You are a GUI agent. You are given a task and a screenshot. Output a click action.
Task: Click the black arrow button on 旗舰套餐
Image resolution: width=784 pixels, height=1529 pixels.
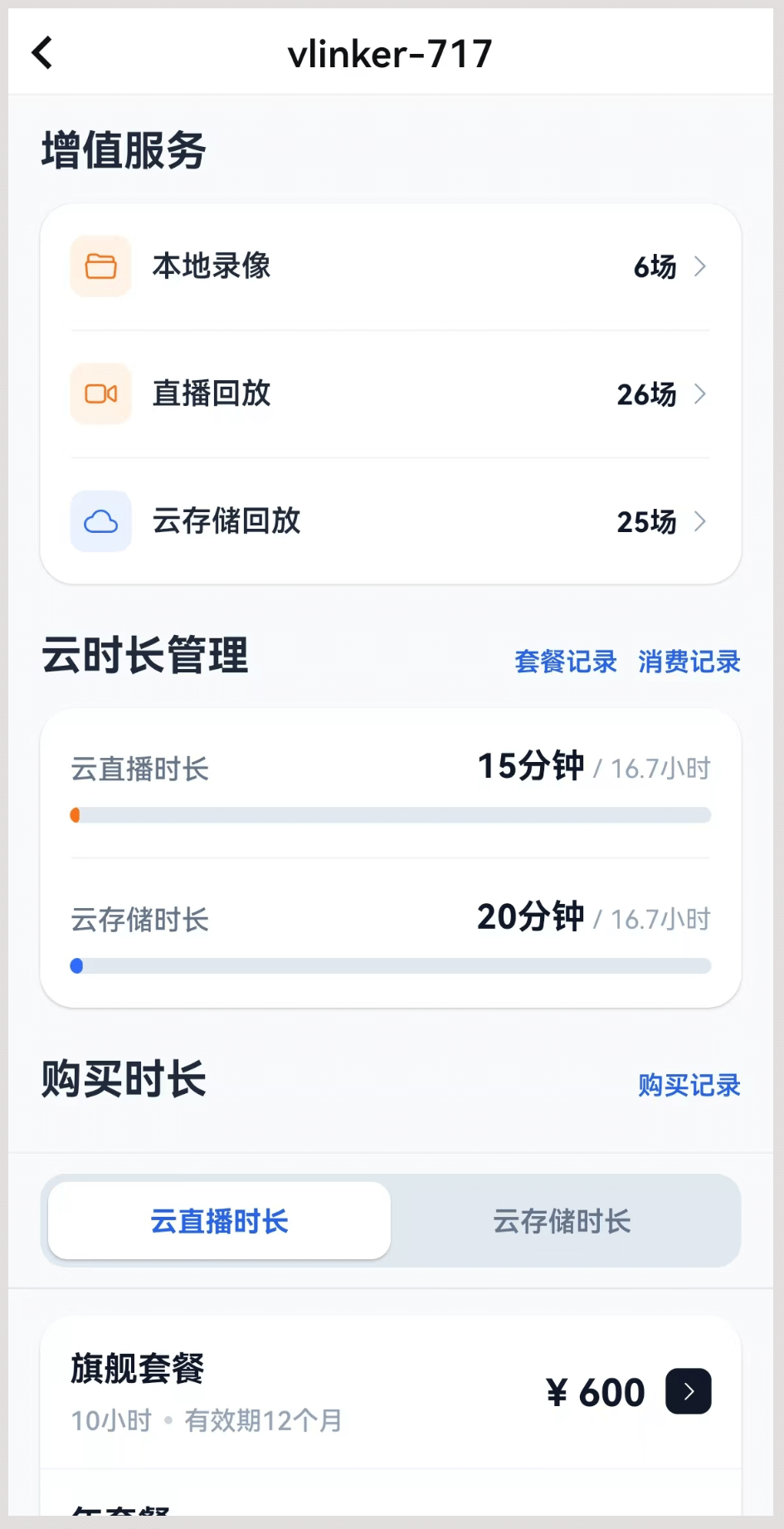coord(688,1391)
